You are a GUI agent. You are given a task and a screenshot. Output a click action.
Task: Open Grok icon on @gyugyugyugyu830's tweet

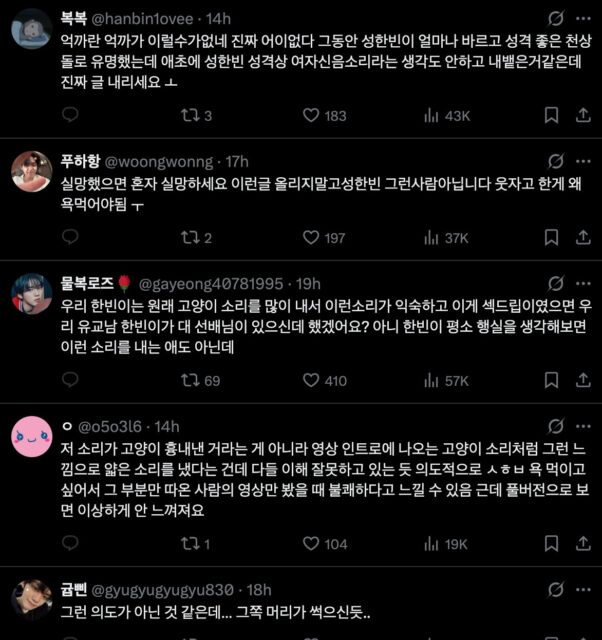[555, 591]
